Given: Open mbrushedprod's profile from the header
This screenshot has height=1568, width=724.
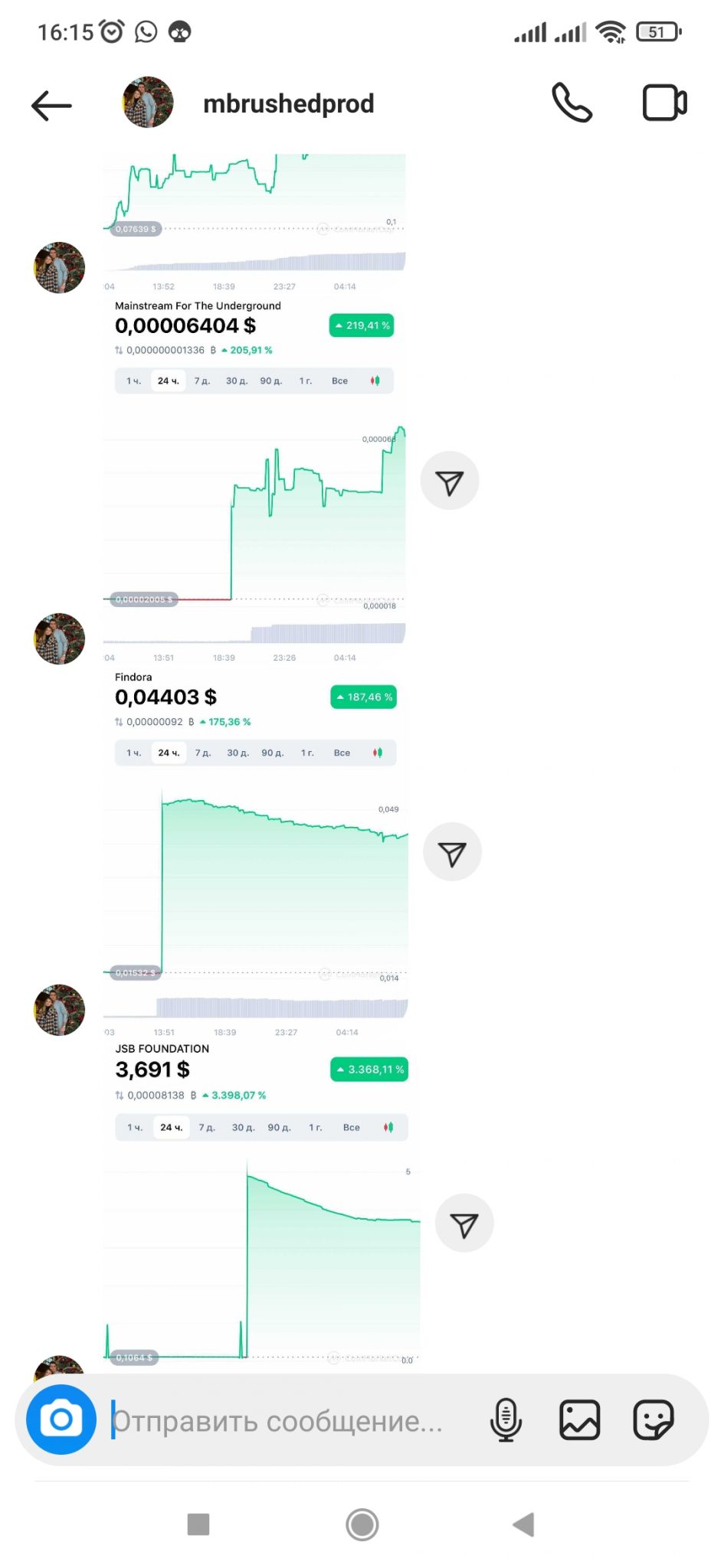Looking at the screenshot, I should (288, 103).
